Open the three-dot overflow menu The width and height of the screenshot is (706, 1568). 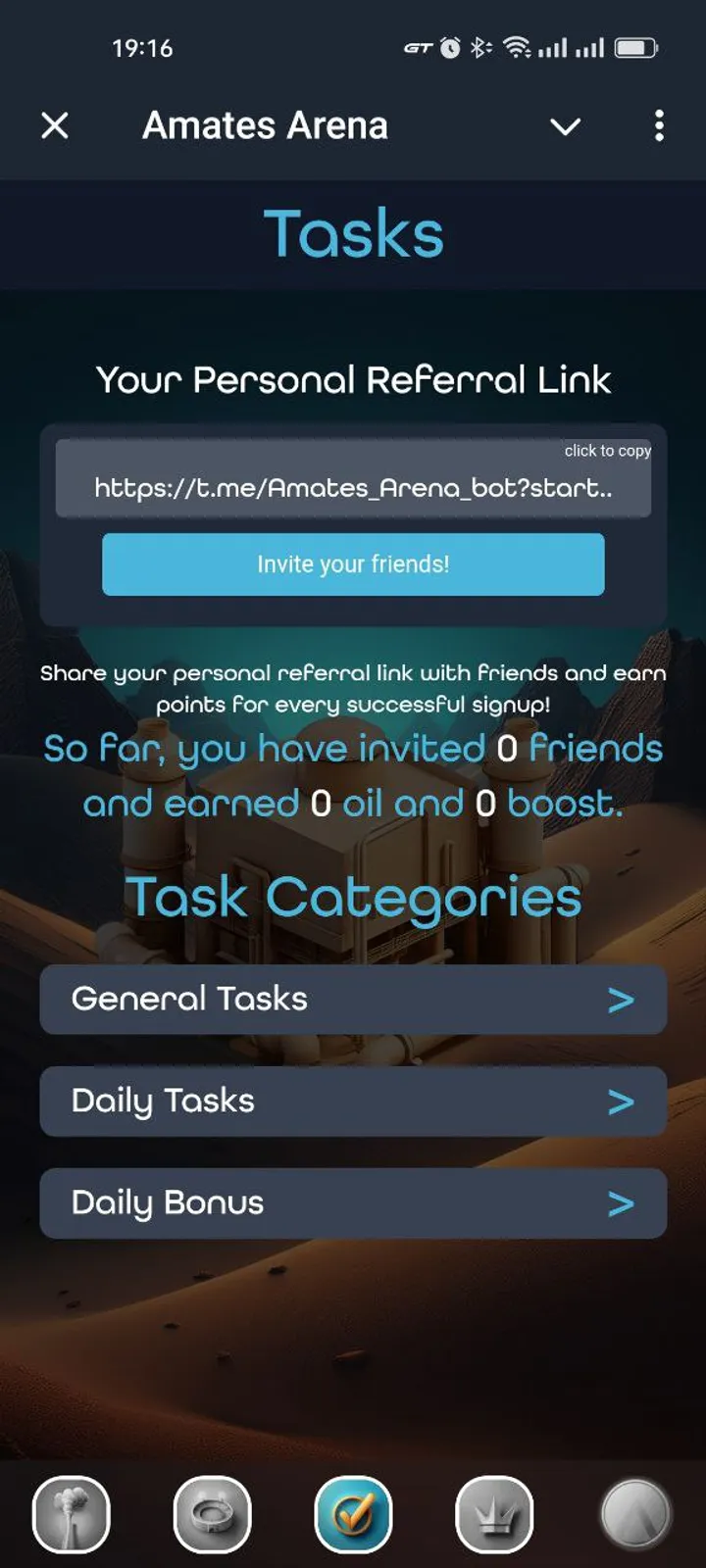pyautogui.click(x=659, y=125)
